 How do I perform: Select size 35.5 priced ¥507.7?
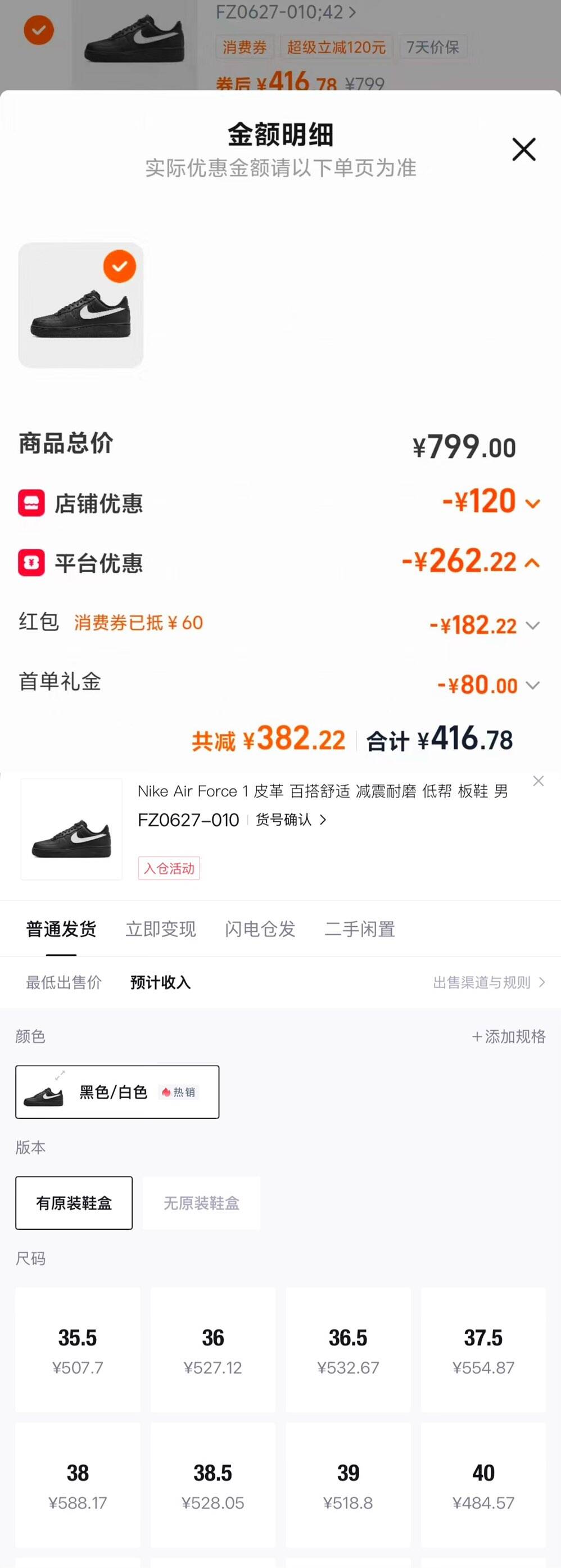tap(78, 1349)
